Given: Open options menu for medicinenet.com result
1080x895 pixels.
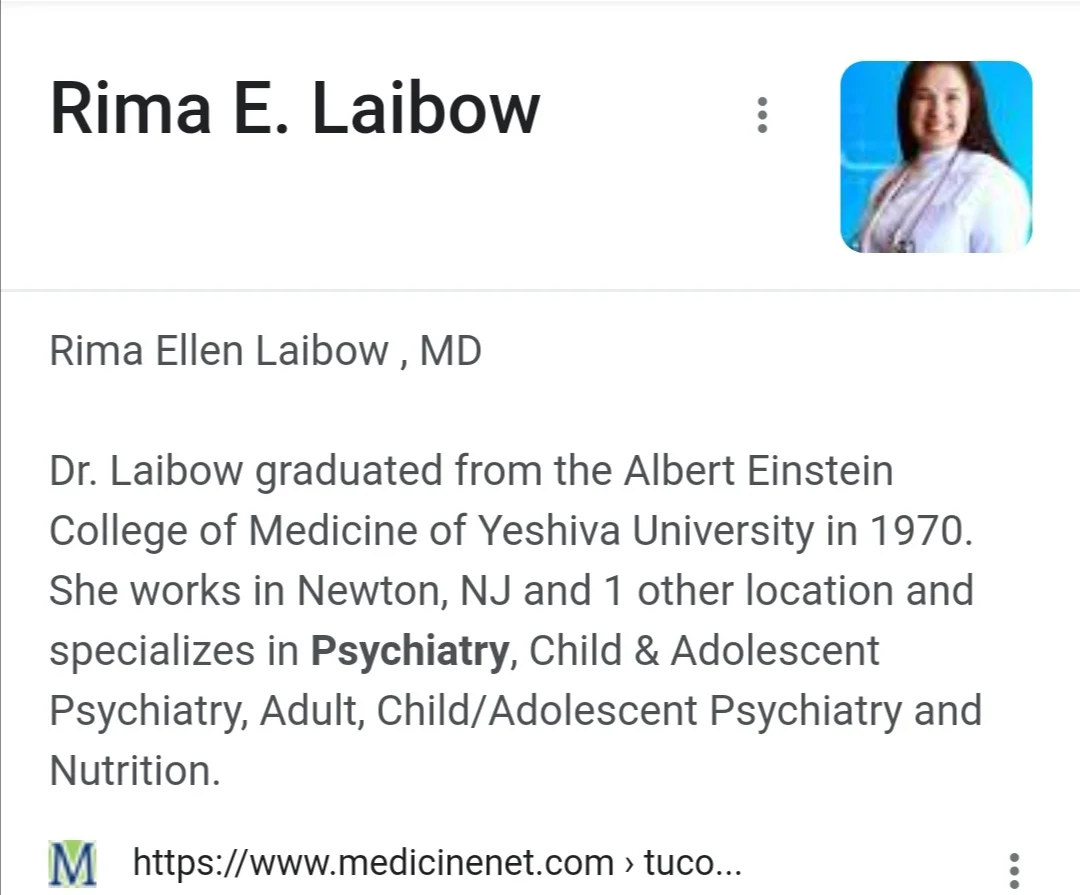Looking at the screenshot, I should [x=1014, y=869].
